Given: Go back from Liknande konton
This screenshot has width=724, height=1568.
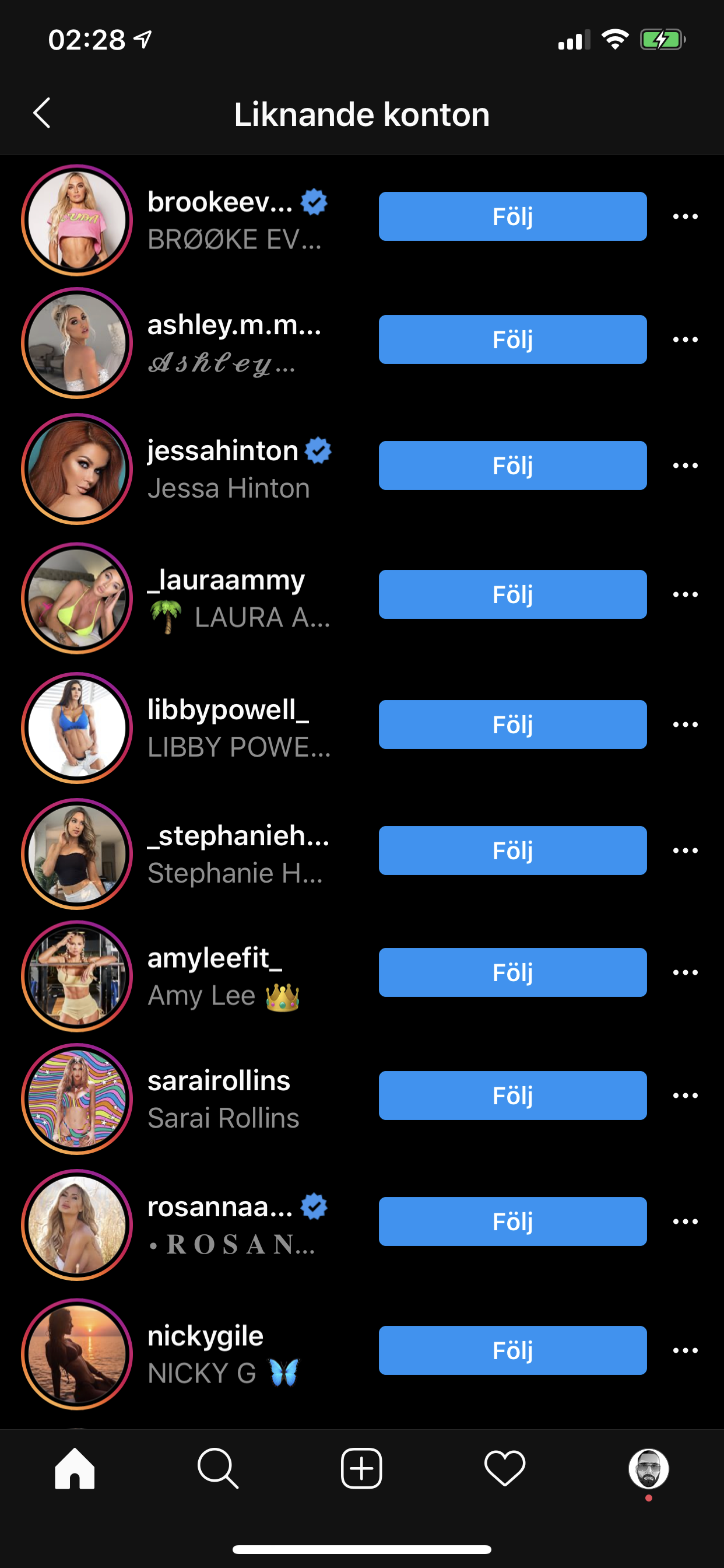Looking at the screenshot, I should click(x=41, y=113).
